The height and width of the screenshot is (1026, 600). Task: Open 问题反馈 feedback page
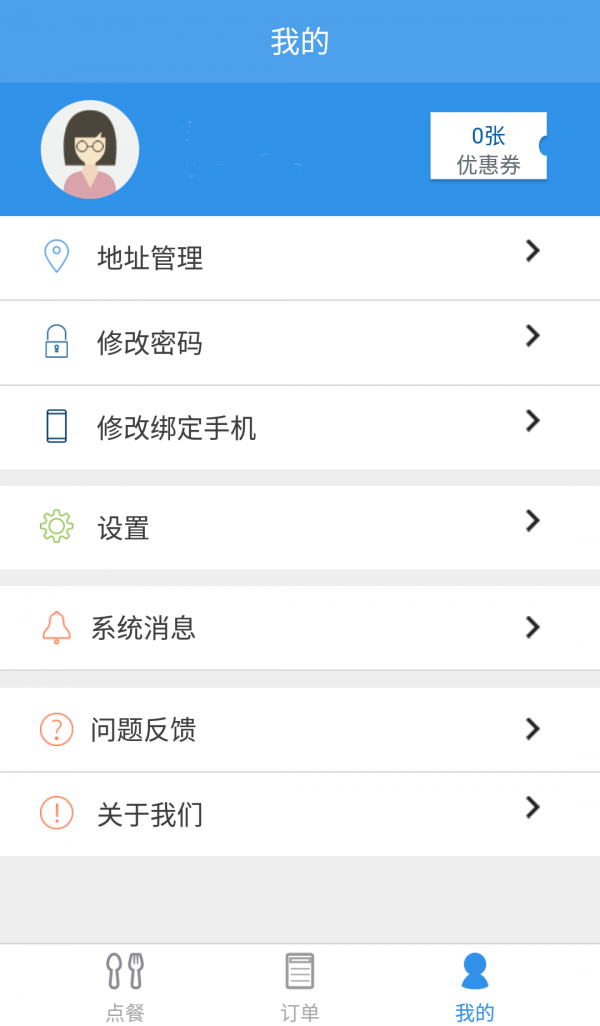coord(300,729)
